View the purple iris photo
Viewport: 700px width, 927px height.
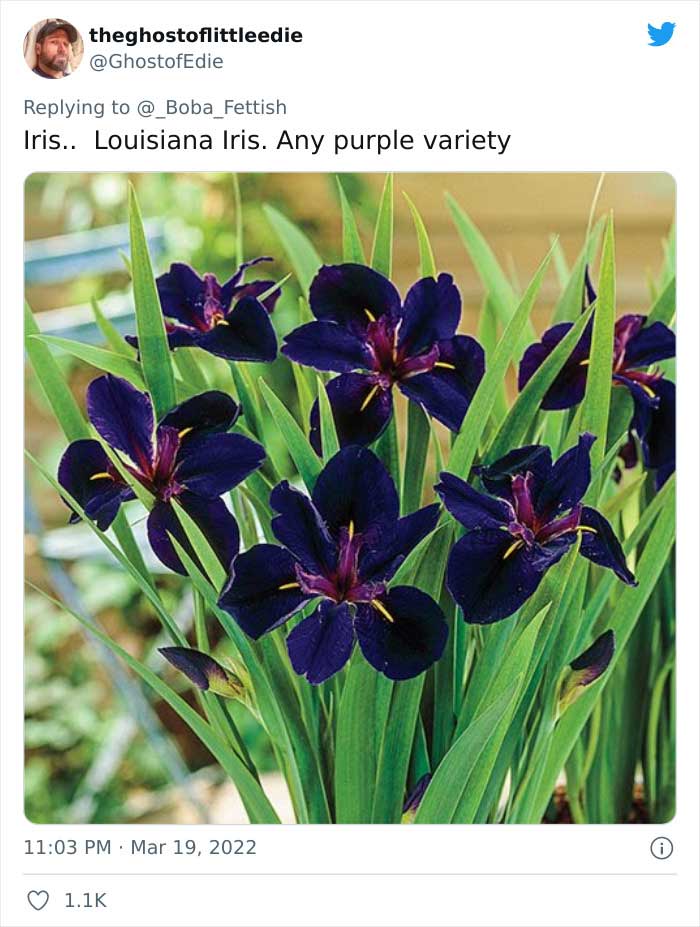click(350, 498)
